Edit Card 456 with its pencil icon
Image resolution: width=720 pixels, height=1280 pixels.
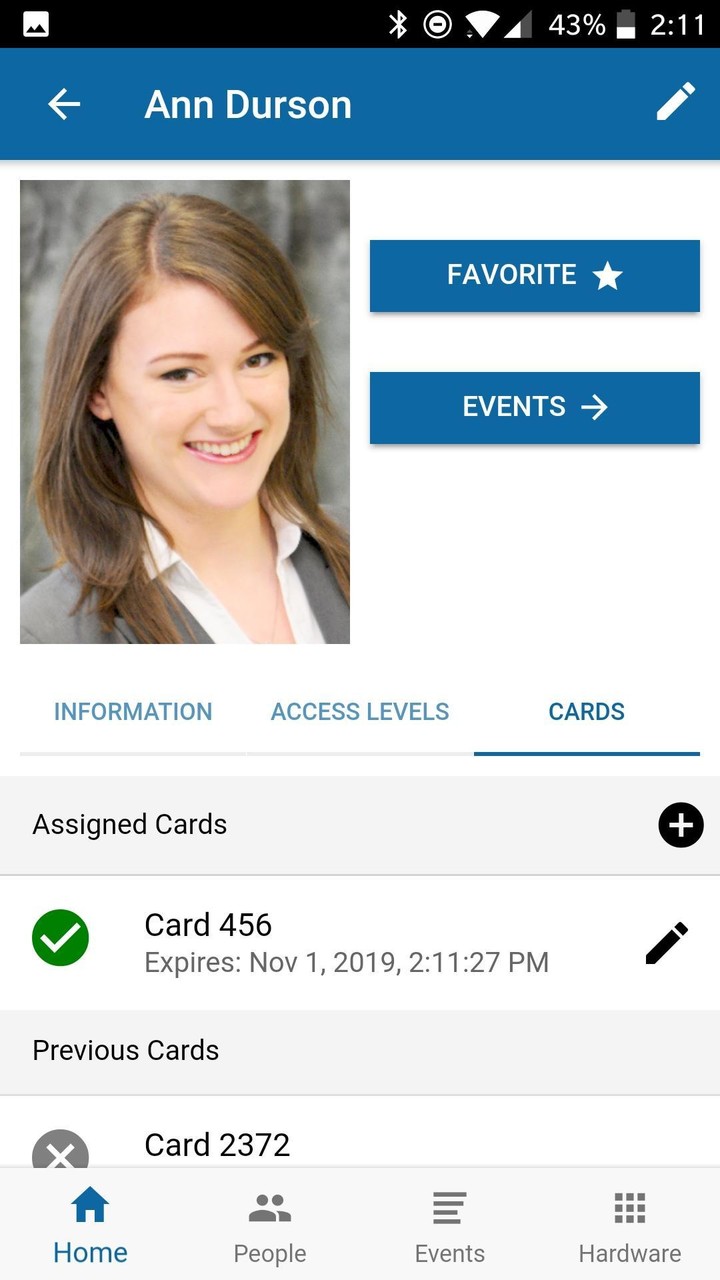pyautogui.click(x=666, y=943)
